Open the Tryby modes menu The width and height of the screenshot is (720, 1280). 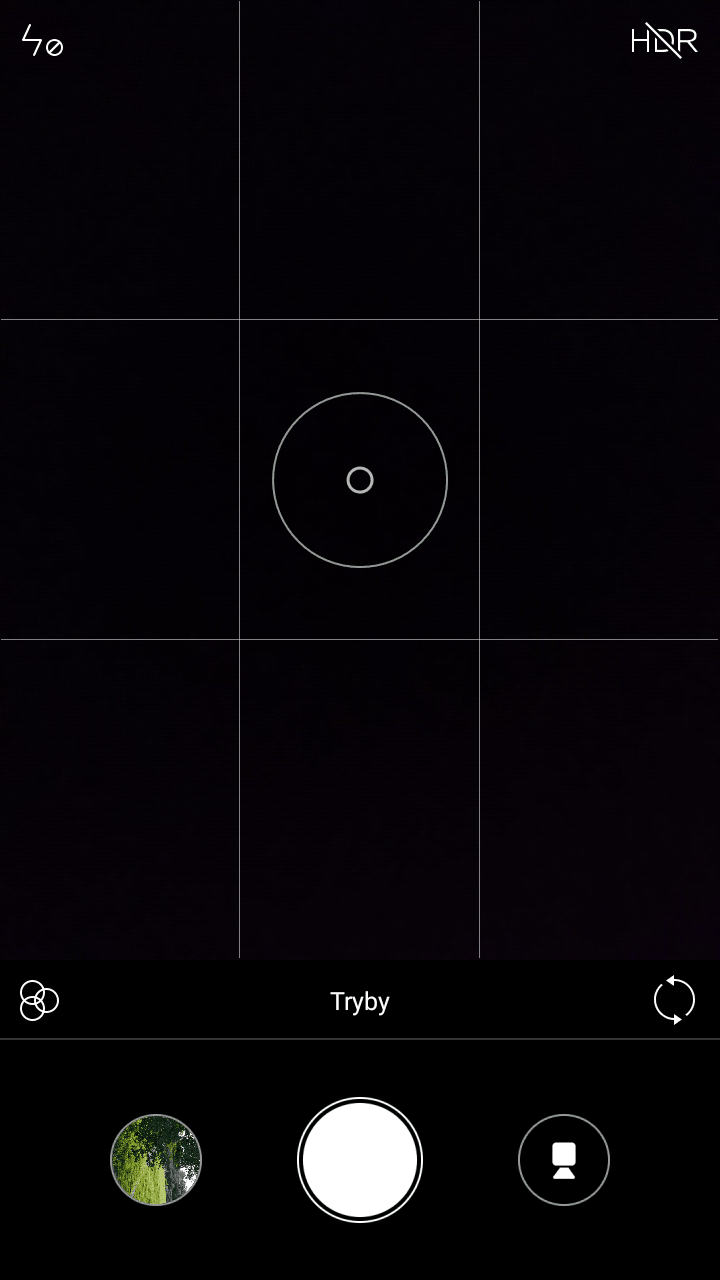360,1001
